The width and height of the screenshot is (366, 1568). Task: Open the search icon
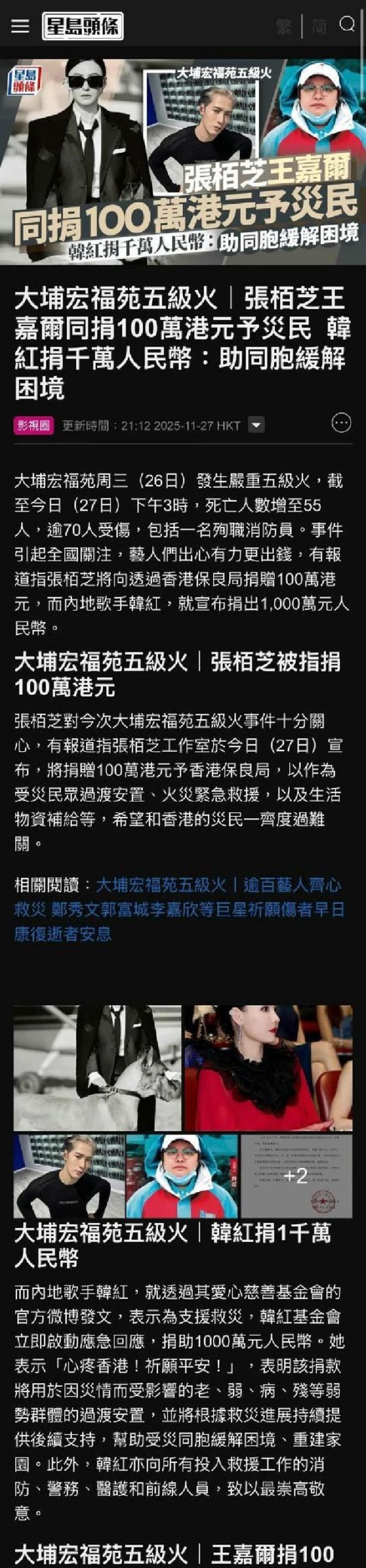pyautogui.click(x=347, y=24)
